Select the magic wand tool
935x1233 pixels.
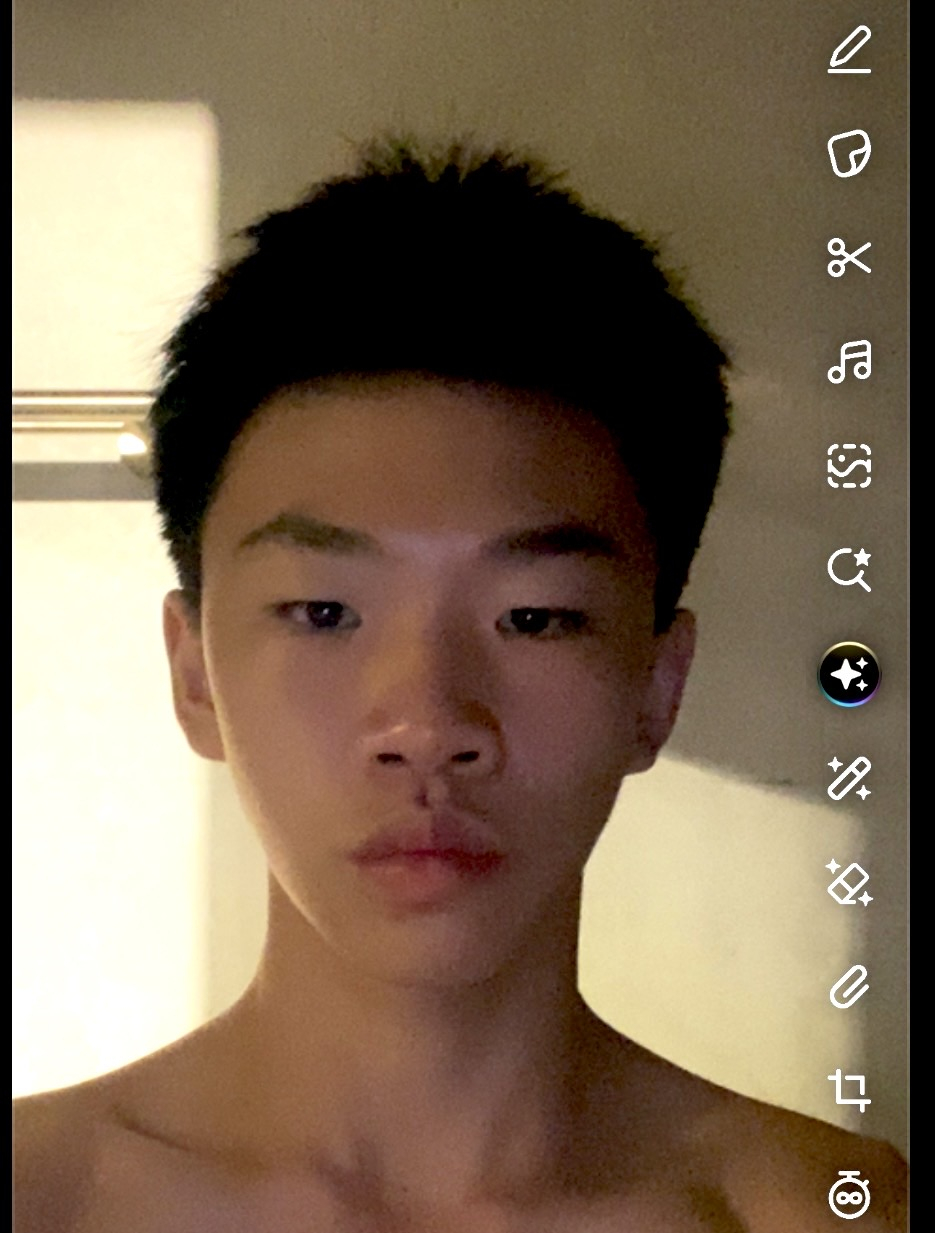coord(849,779)
